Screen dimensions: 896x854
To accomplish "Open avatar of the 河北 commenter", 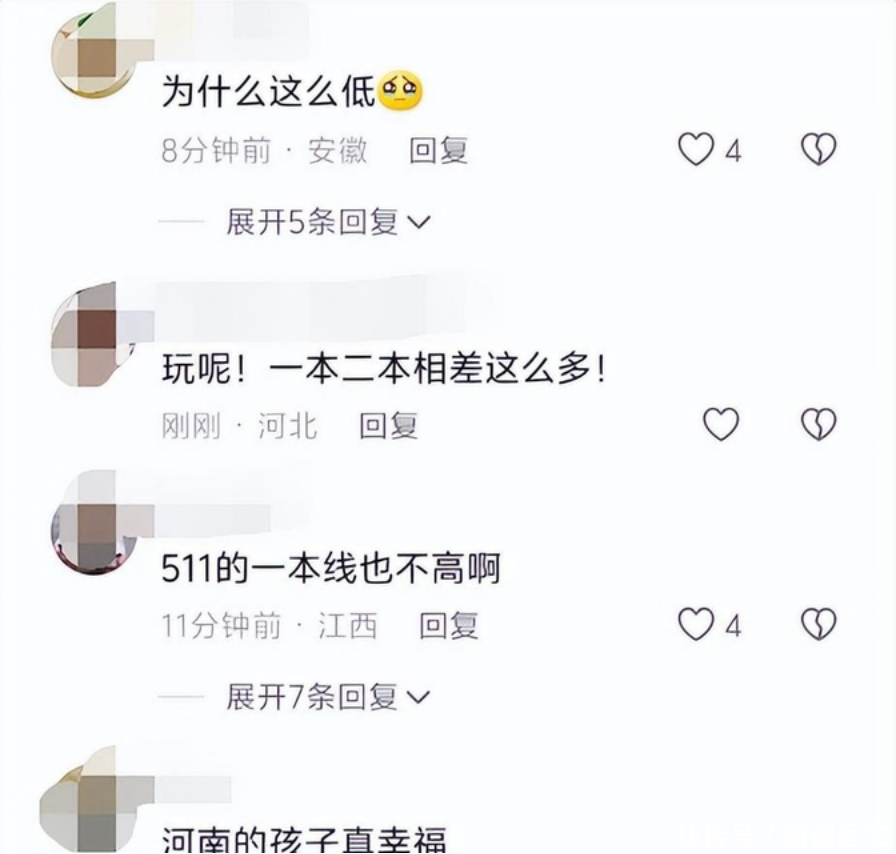I will click(94, 332).
